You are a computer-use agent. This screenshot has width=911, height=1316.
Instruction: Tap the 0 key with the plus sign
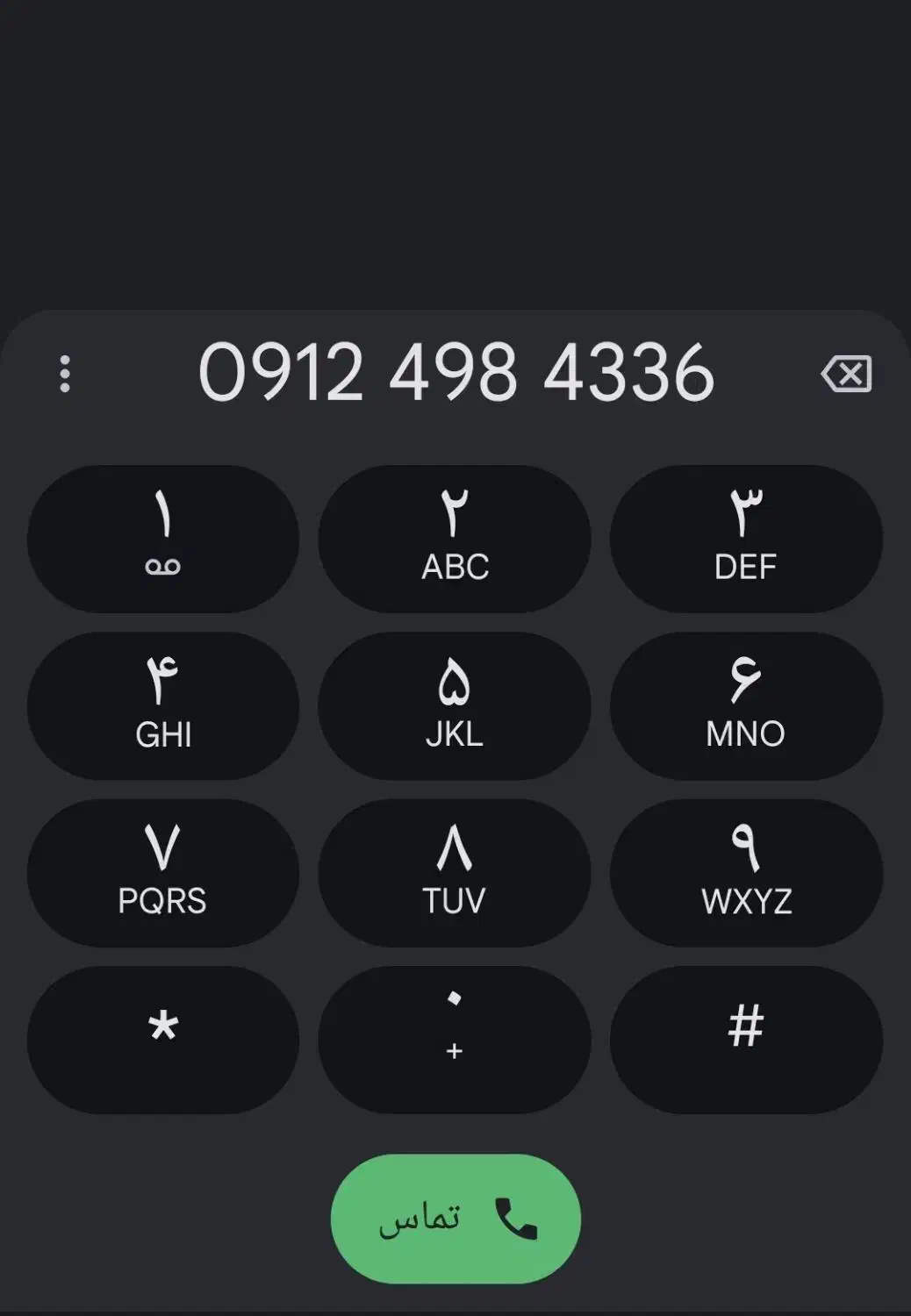(454, 1040)
